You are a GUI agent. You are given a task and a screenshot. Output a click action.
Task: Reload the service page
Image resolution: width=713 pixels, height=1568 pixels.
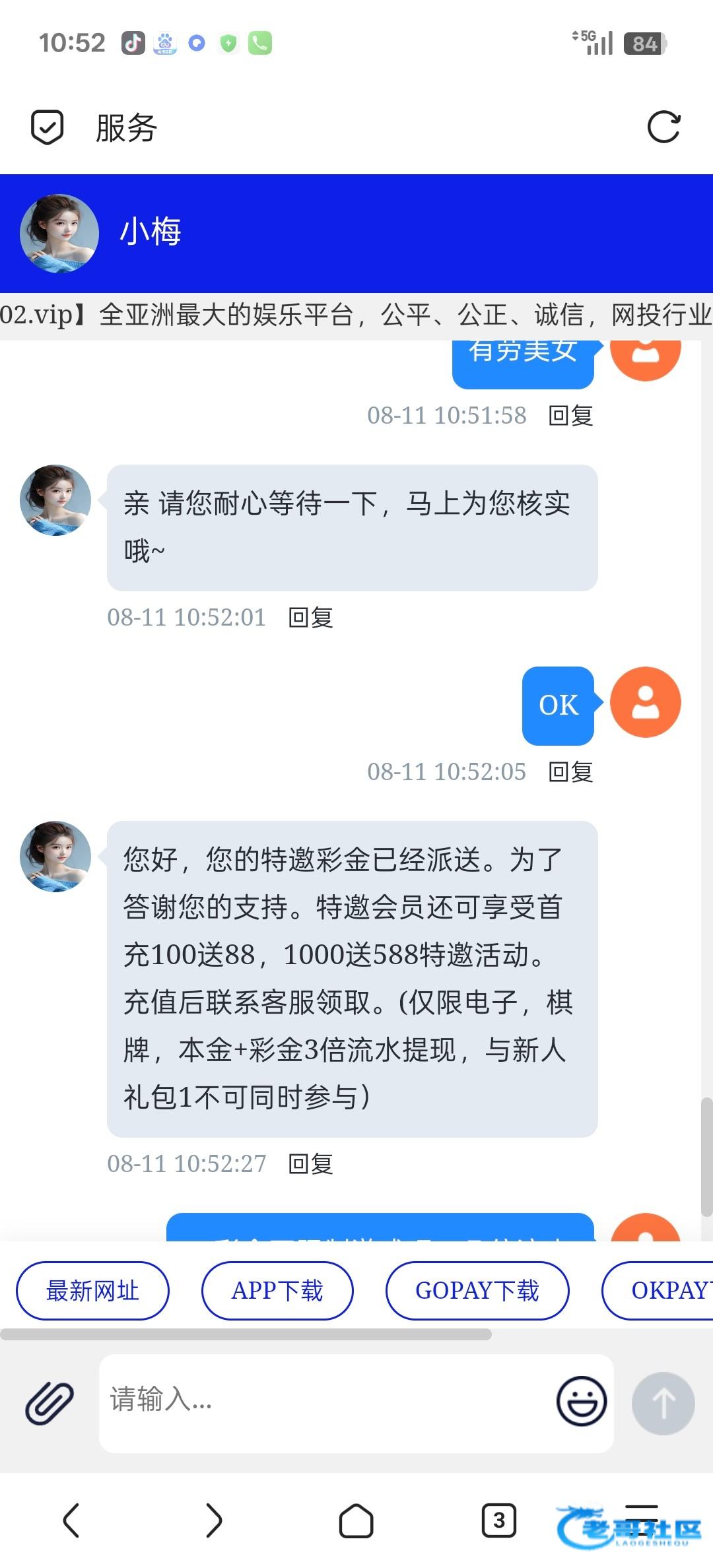click(x=663, y=127)
